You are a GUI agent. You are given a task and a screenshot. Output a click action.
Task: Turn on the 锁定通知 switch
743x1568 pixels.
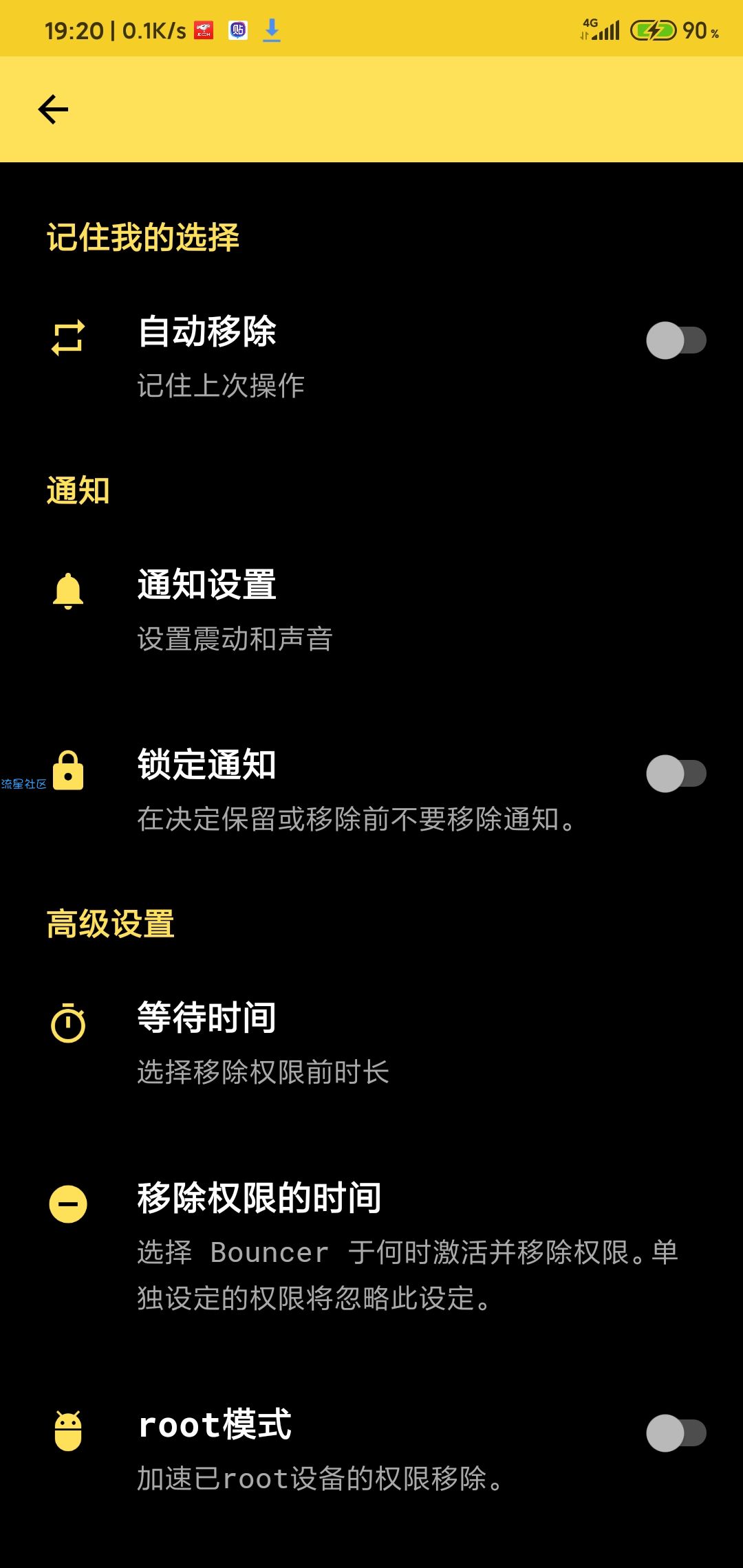pos(676,774)
